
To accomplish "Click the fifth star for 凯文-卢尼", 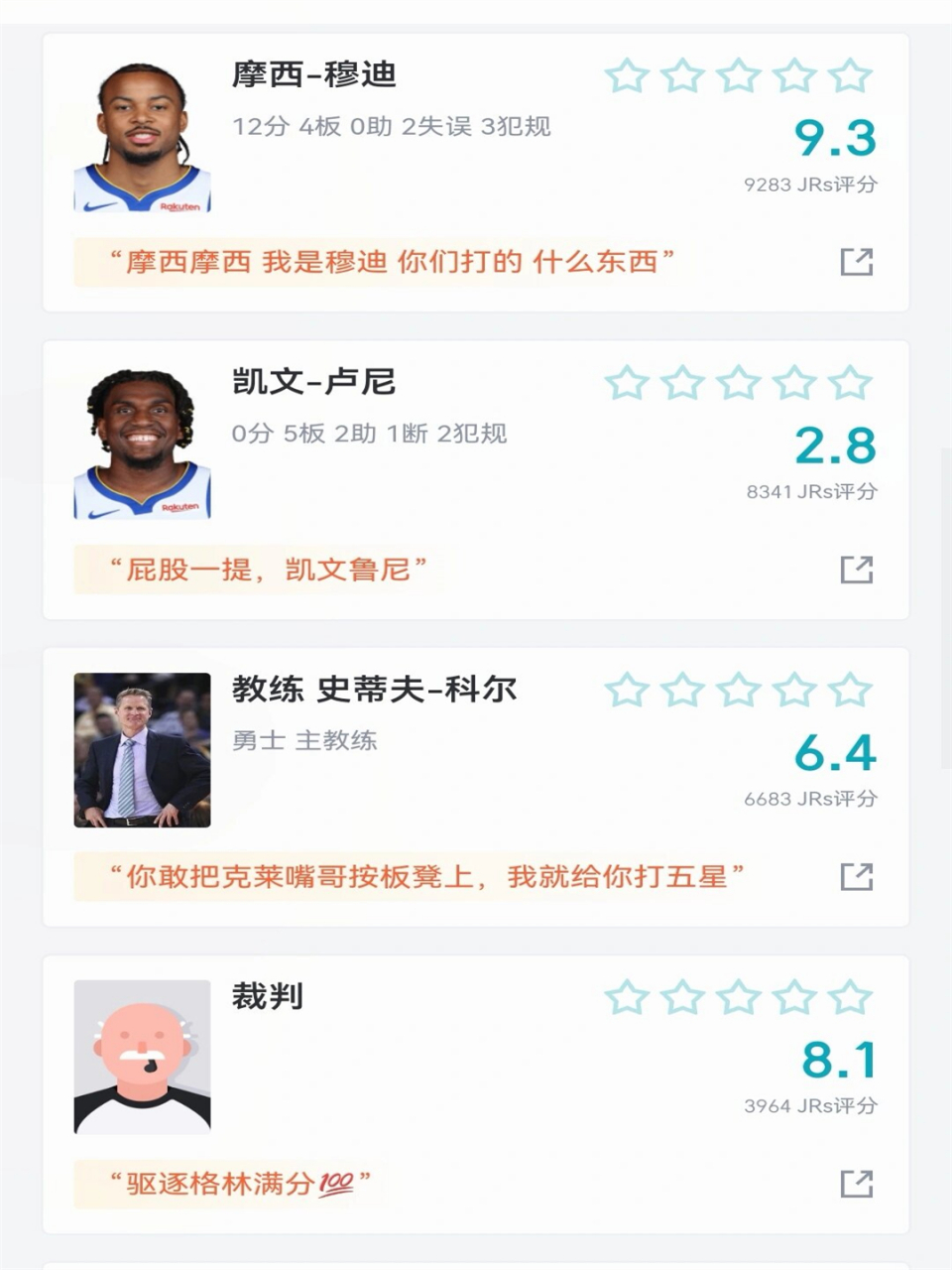I will 851,385.
